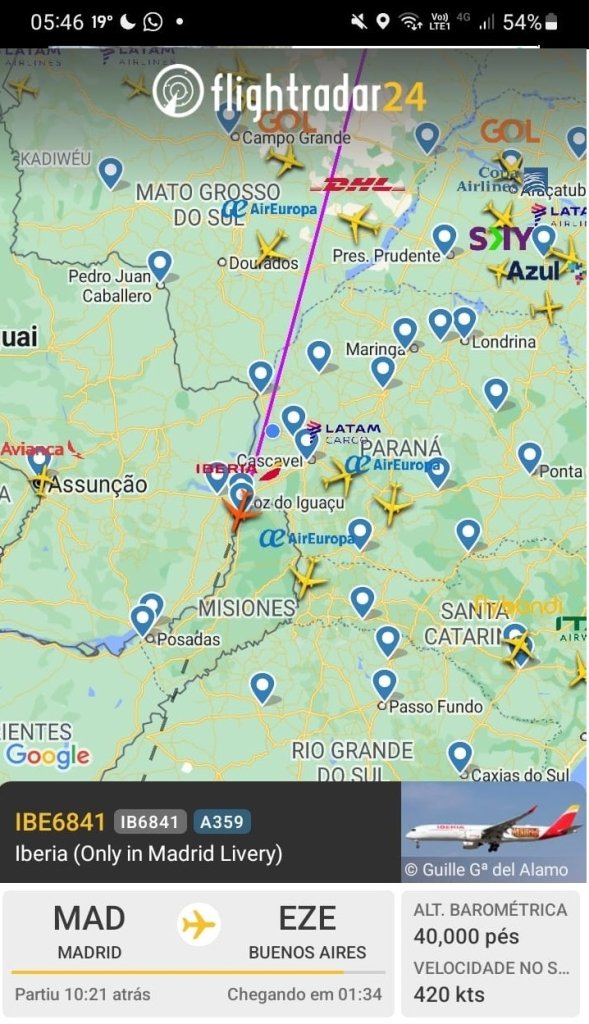589x1024 pixels.
Task: Tap the MAD to EZE route card
Action: click(199, 953)
